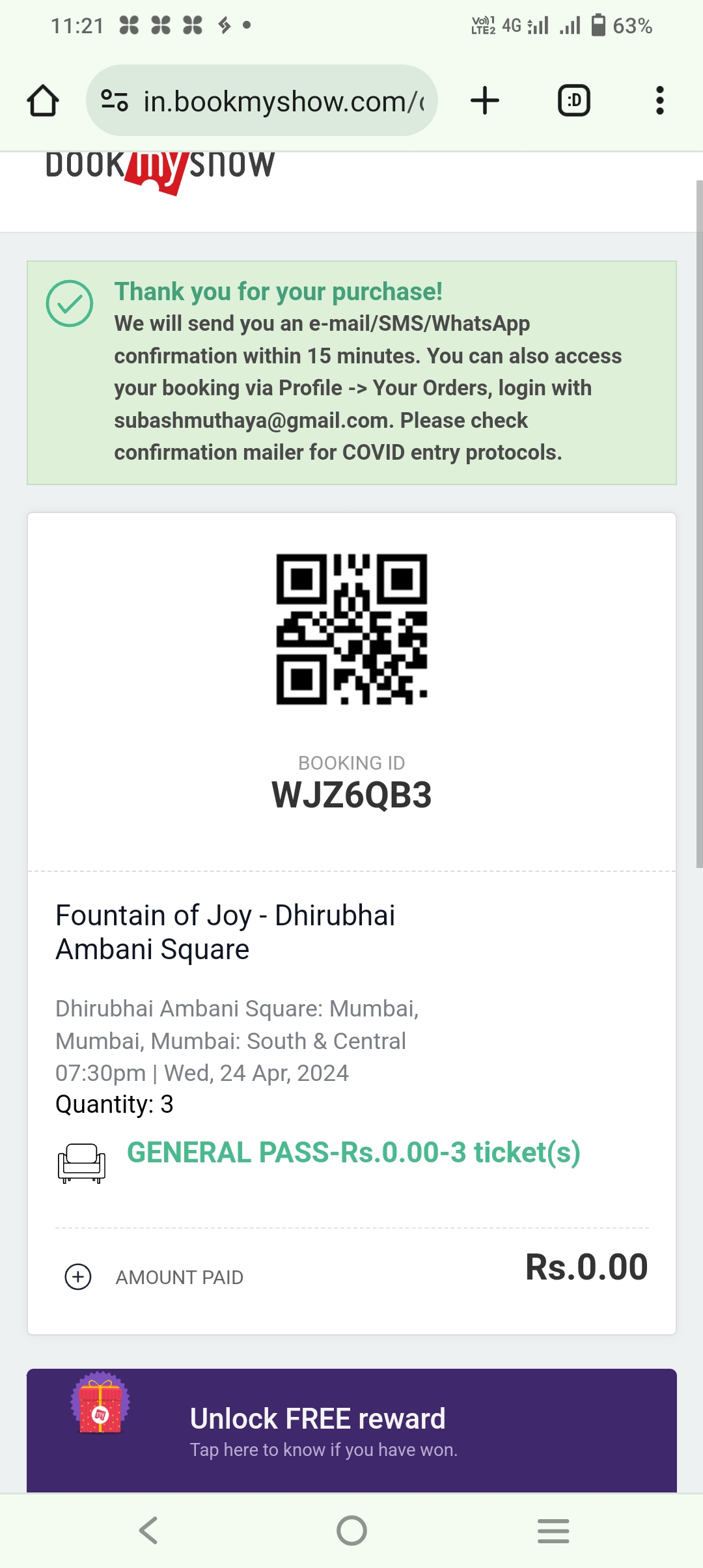Open a new browser tab
Image resolution: width=703 pixels, height=1568 pixels.
click(485, 101)
